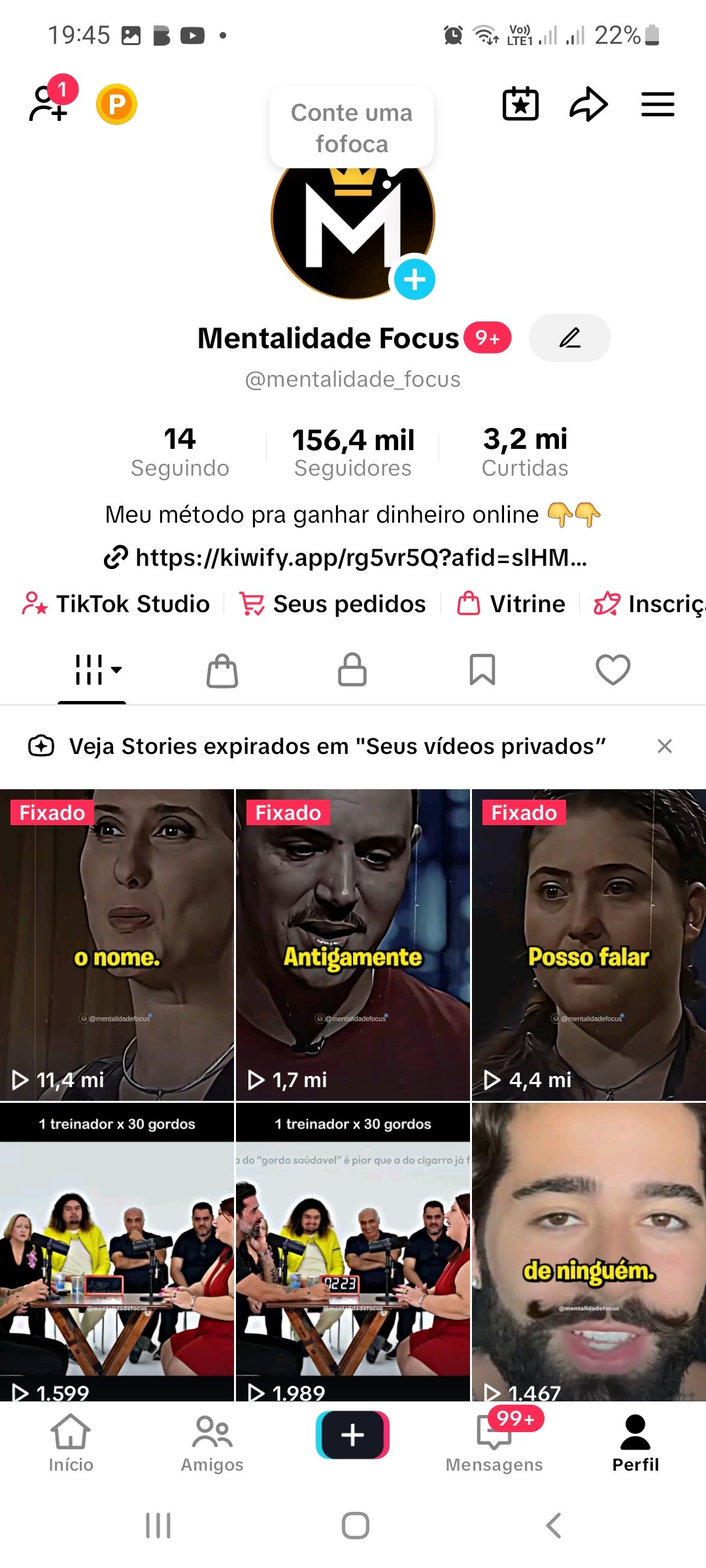The width and height of the screenshot is (706, 1568).
Task: Switch to the saved bookmarks tab
Action: coord(482,670)
